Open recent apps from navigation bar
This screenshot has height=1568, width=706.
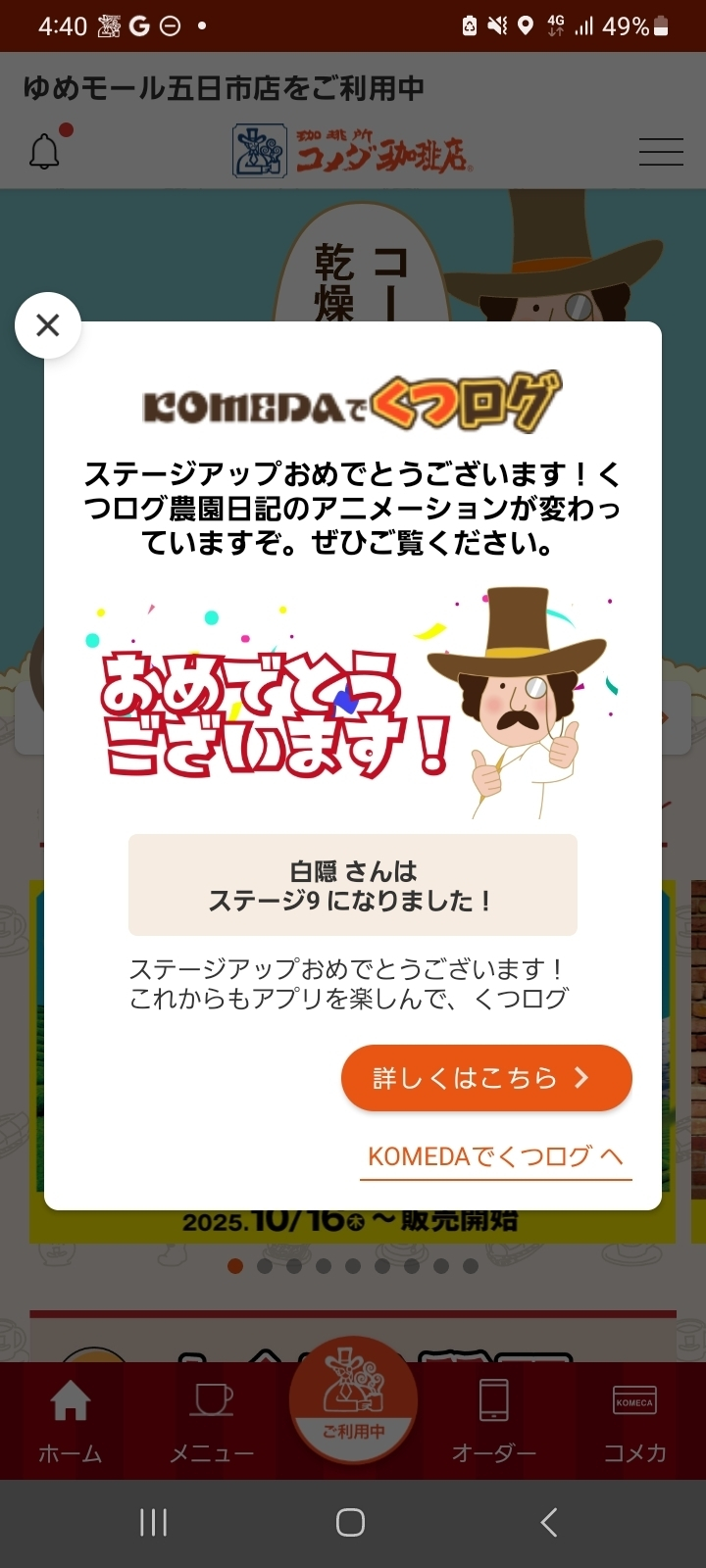click(x=154, y=1522)
